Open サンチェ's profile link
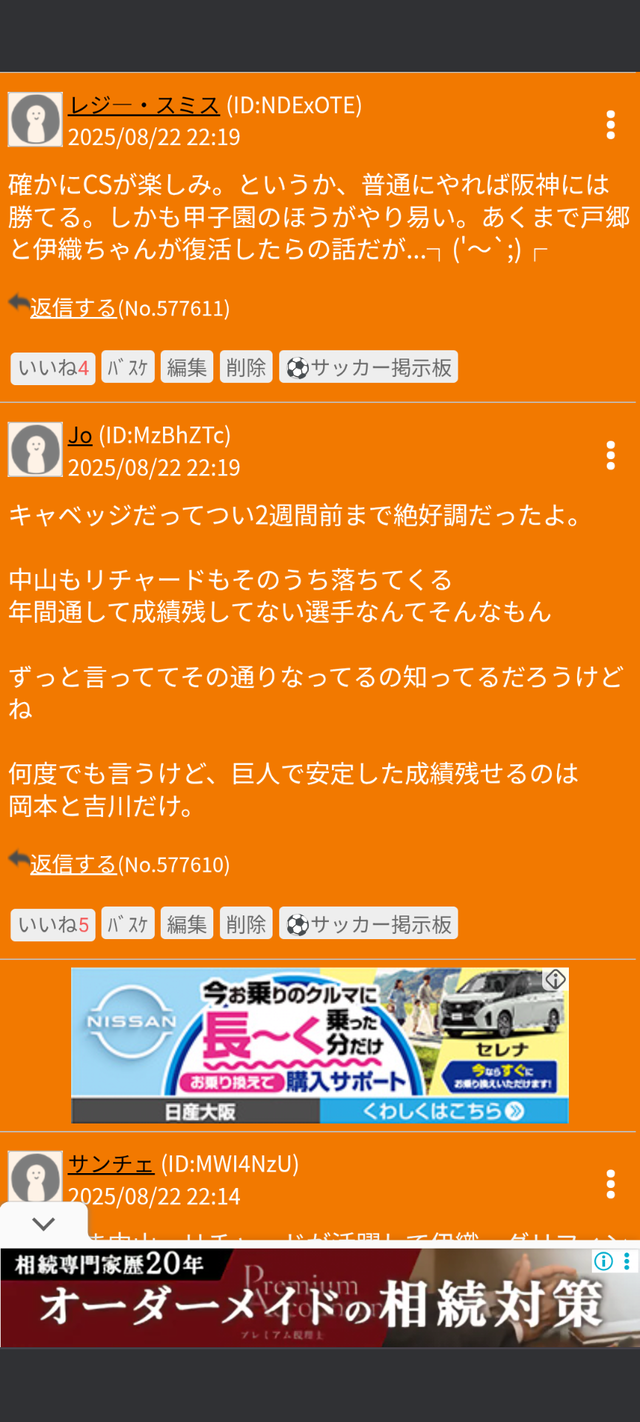This screenshot has height=1422, width=640. point(111,1164)
